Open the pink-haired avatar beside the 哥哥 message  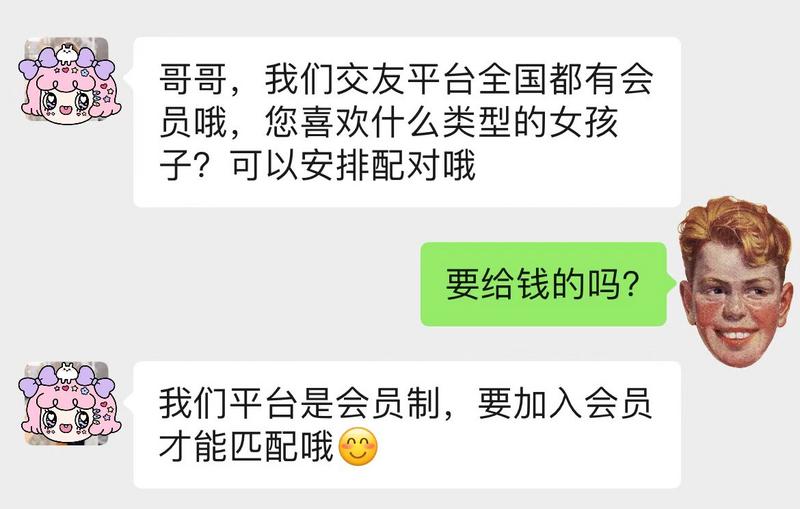pyautogui.click(x=66, y=86)
